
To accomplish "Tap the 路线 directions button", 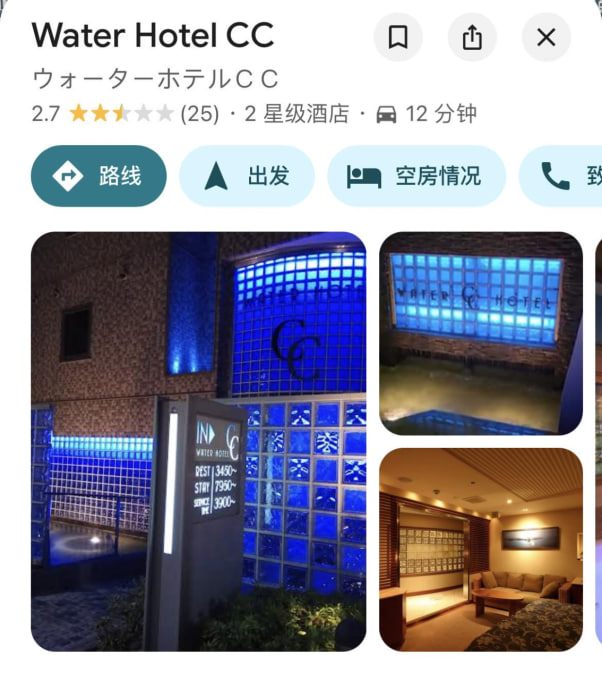I will 98,177.
